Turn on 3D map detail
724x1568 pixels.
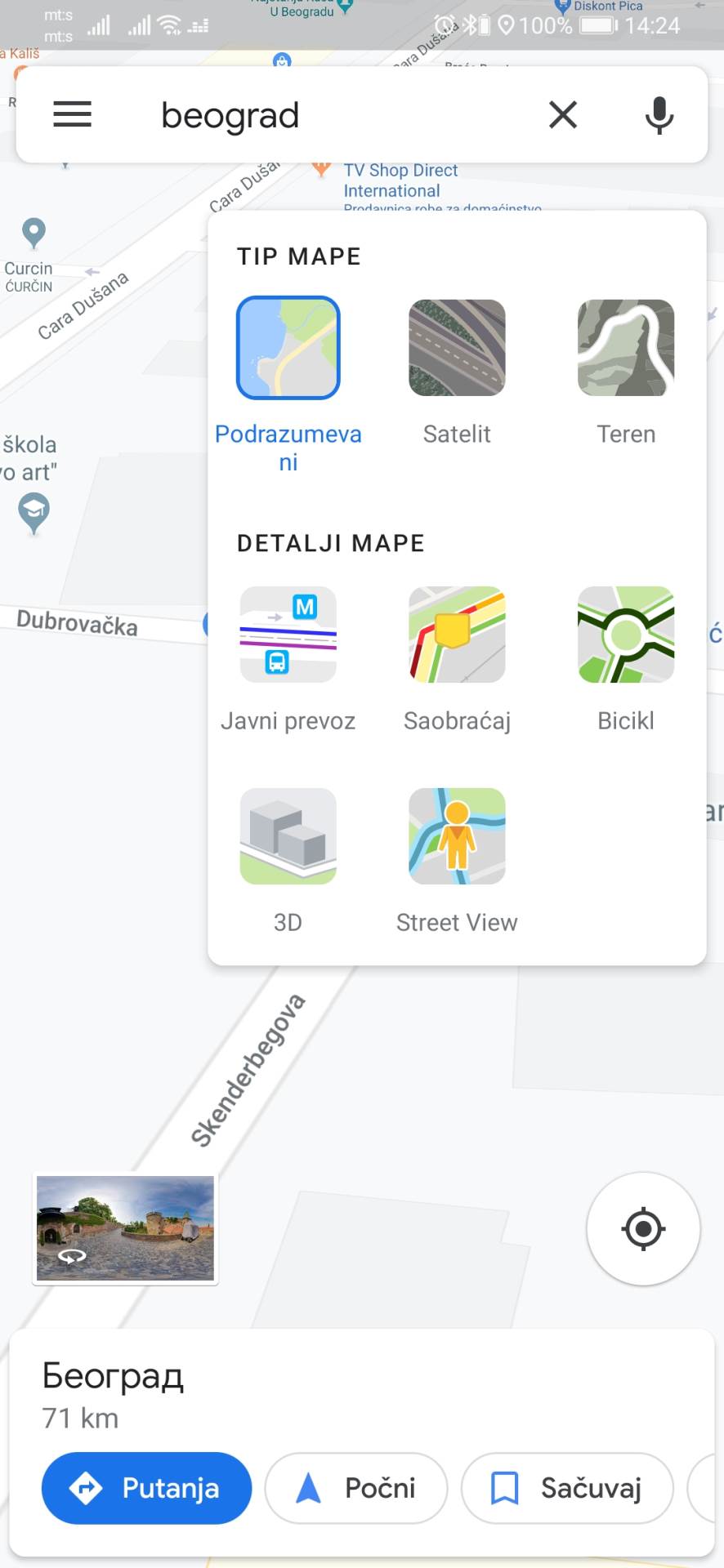click(x=288, y=835)
